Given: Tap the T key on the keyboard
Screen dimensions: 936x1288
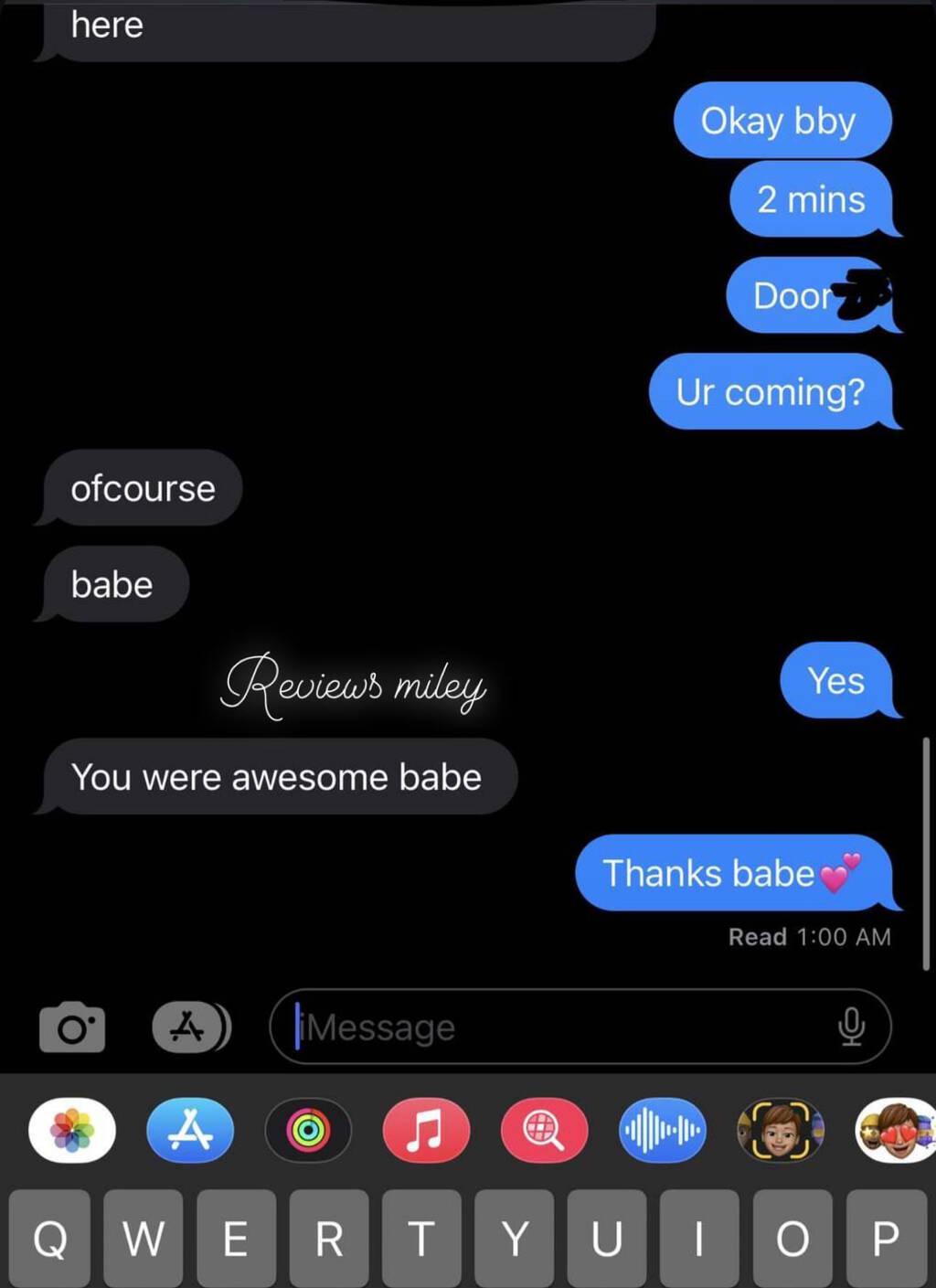Looking at the screenshot, I should point(421,1239).
